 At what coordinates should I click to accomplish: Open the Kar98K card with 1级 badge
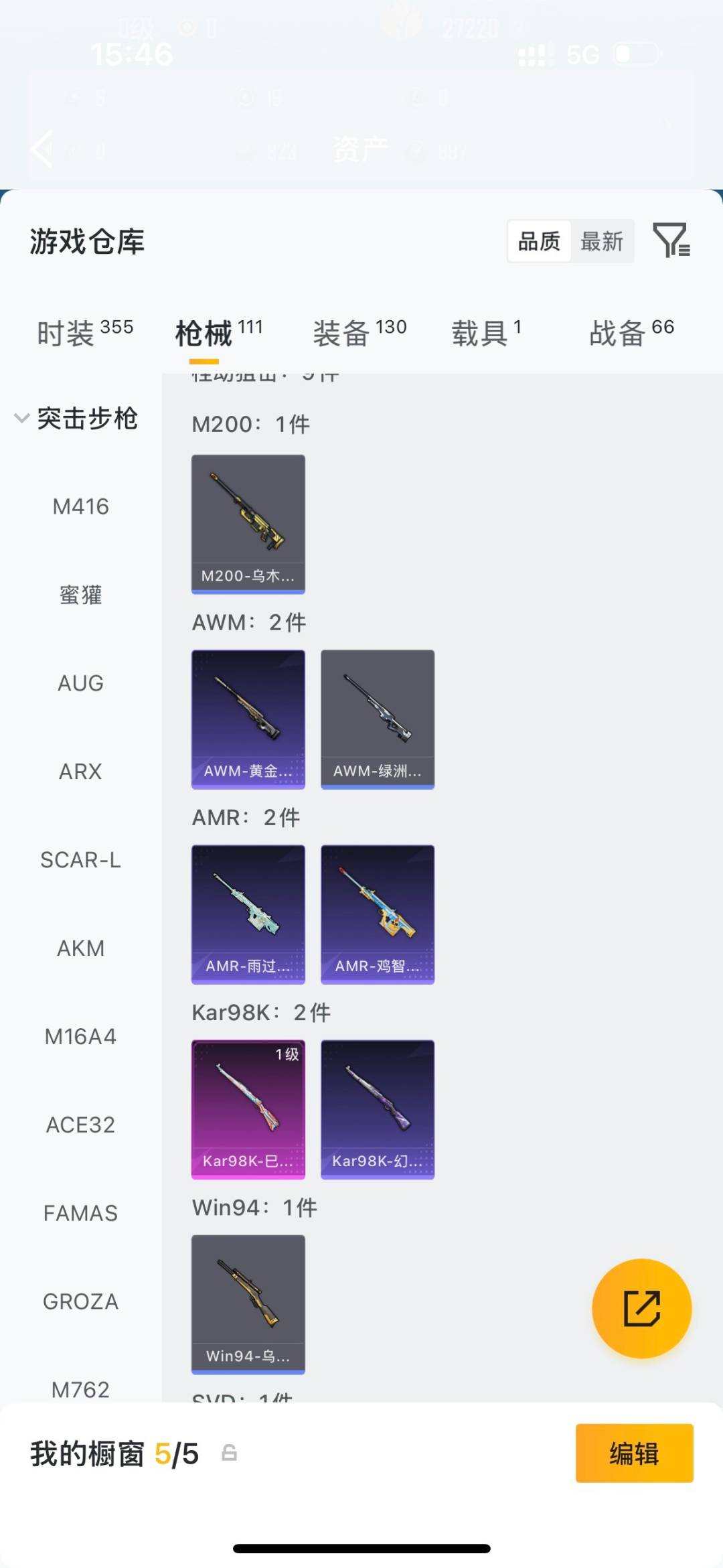[x=248, y=1109]
